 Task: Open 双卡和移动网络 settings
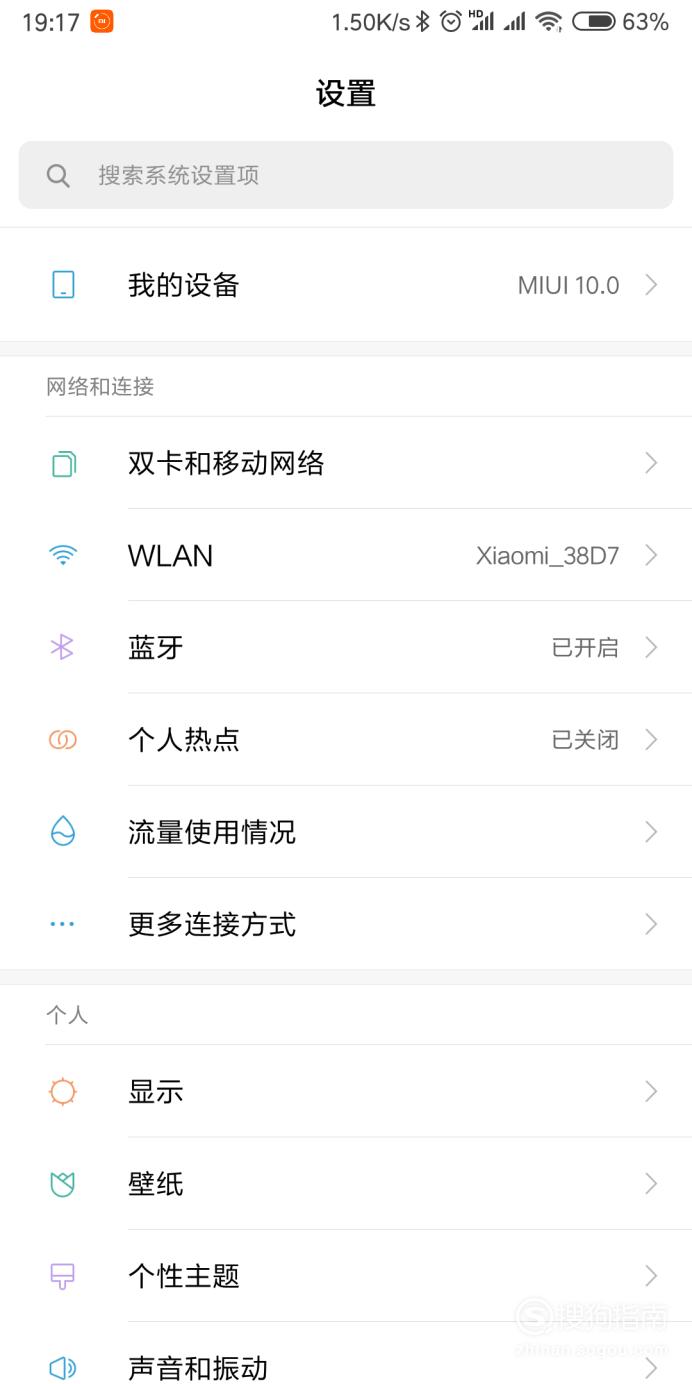[x=346, y=463]
